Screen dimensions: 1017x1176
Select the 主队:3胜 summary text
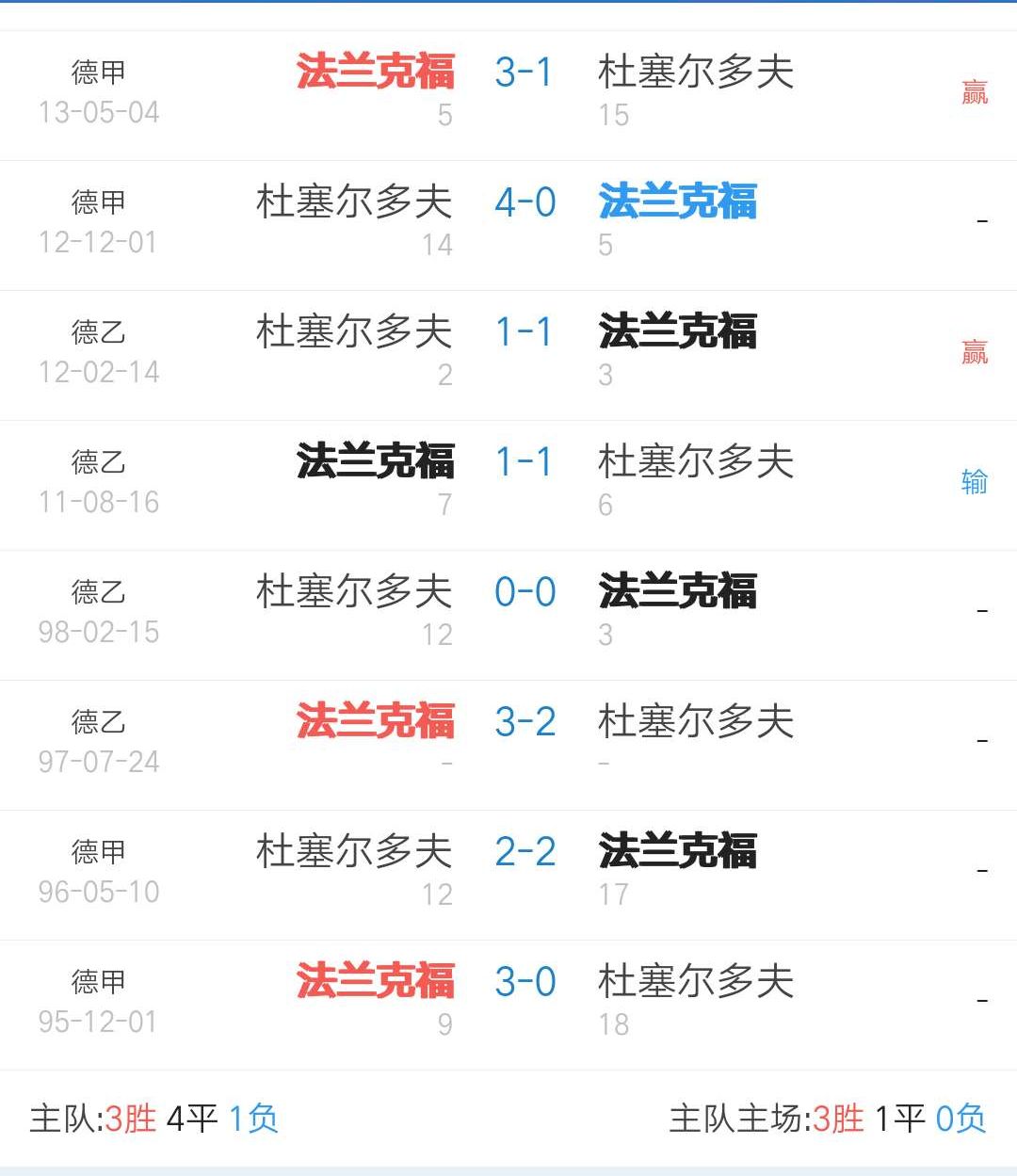tap(94, 1119)
